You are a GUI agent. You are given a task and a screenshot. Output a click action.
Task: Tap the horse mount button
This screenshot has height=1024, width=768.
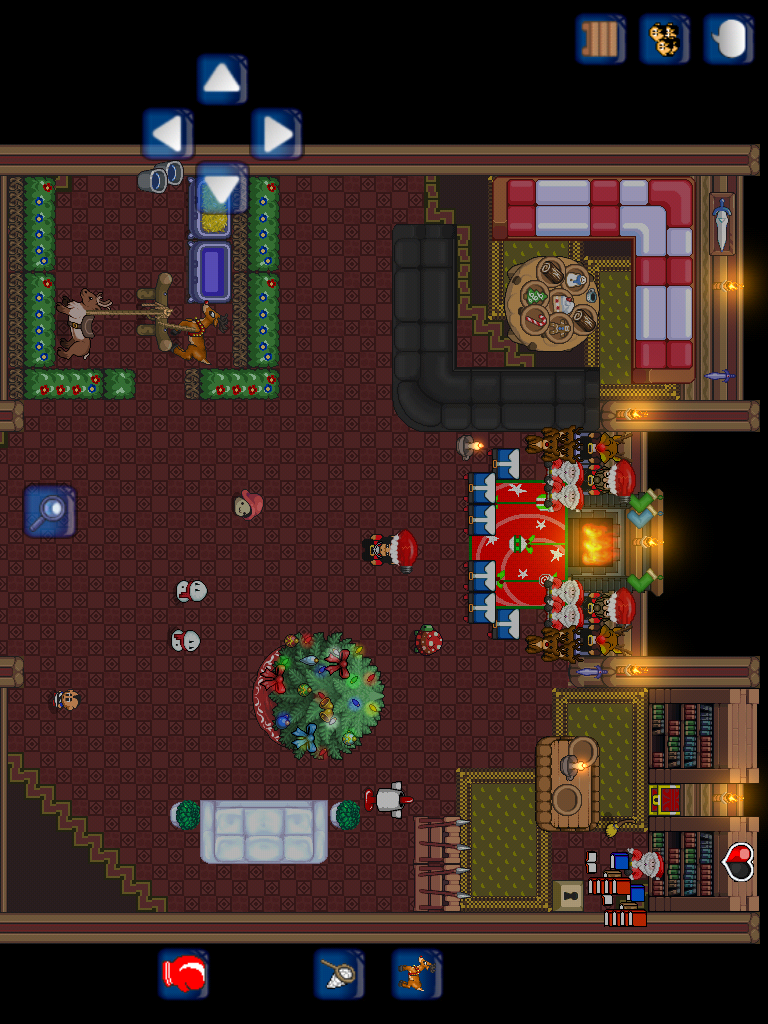417,974
